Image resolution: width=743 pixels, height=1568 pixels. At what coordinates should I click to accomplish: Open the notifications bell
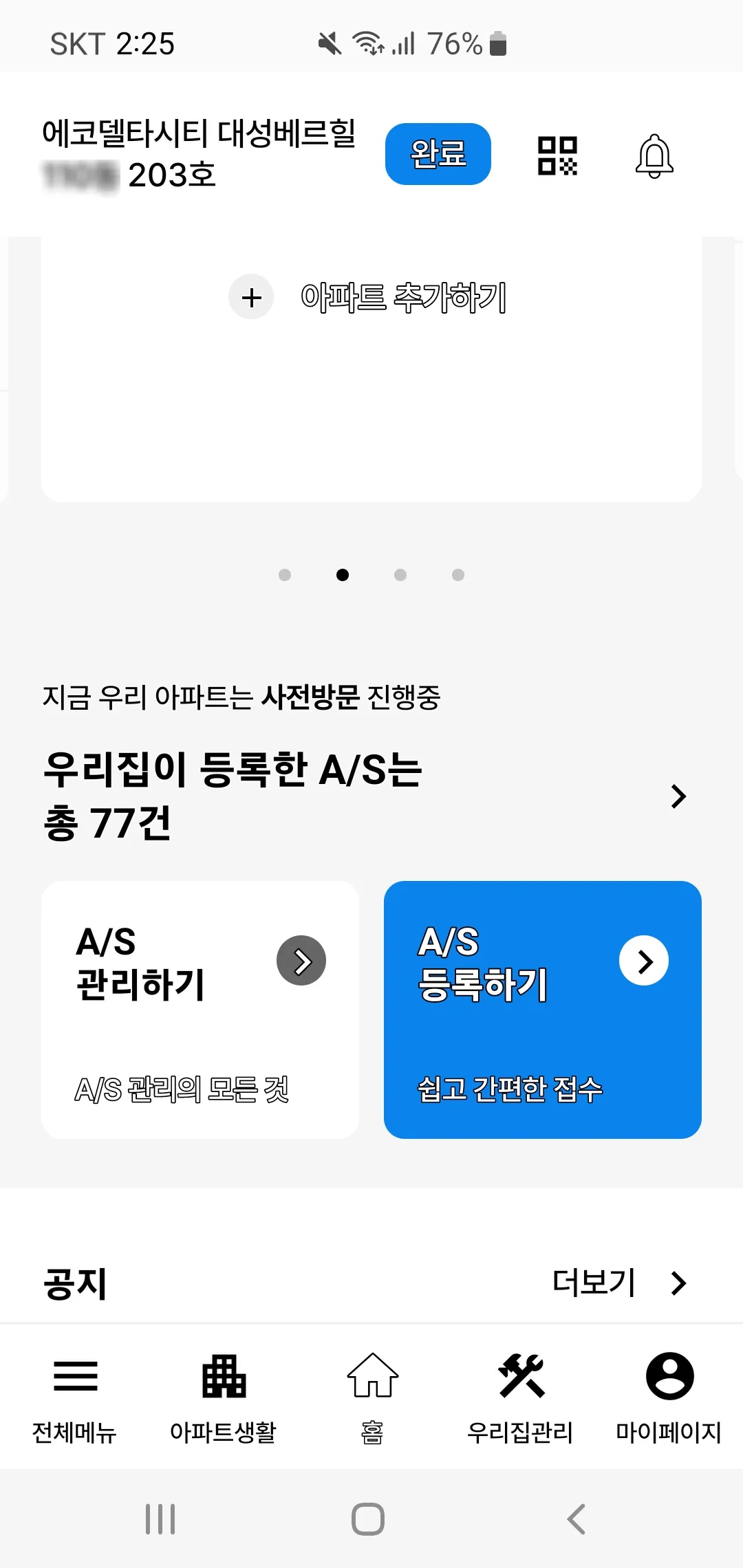tap(655, 154)
